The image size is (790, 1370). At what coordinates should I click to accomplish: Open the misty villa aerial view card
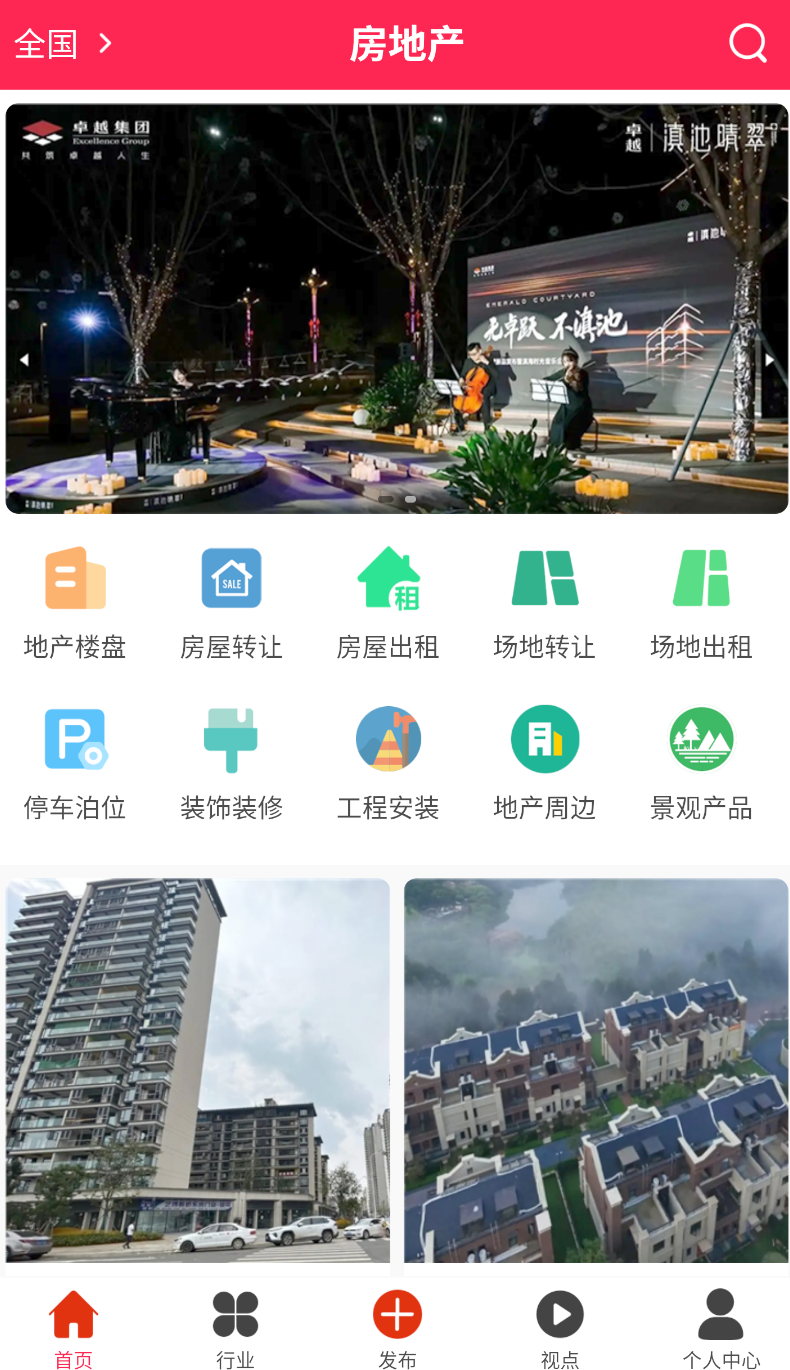(x=596, y=1070)
